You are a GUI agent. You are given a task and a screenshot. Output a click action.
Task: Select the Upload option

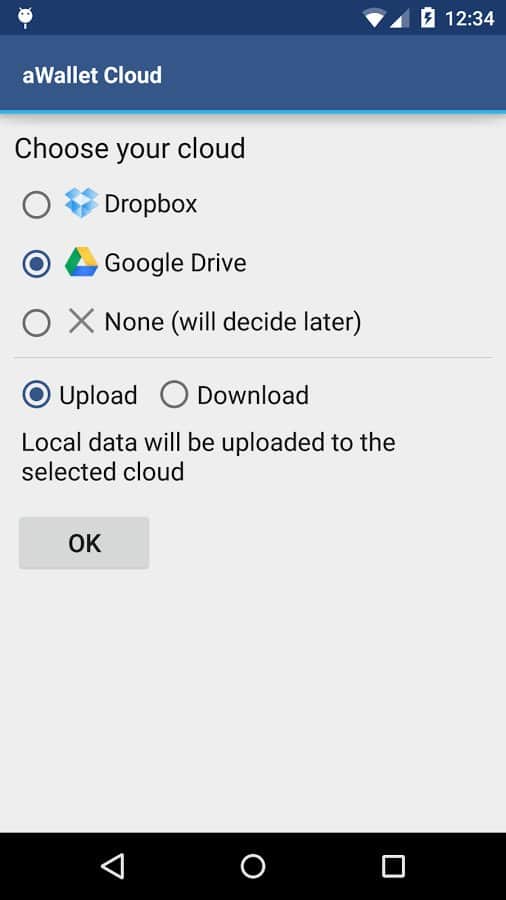(x=80, y=395)
